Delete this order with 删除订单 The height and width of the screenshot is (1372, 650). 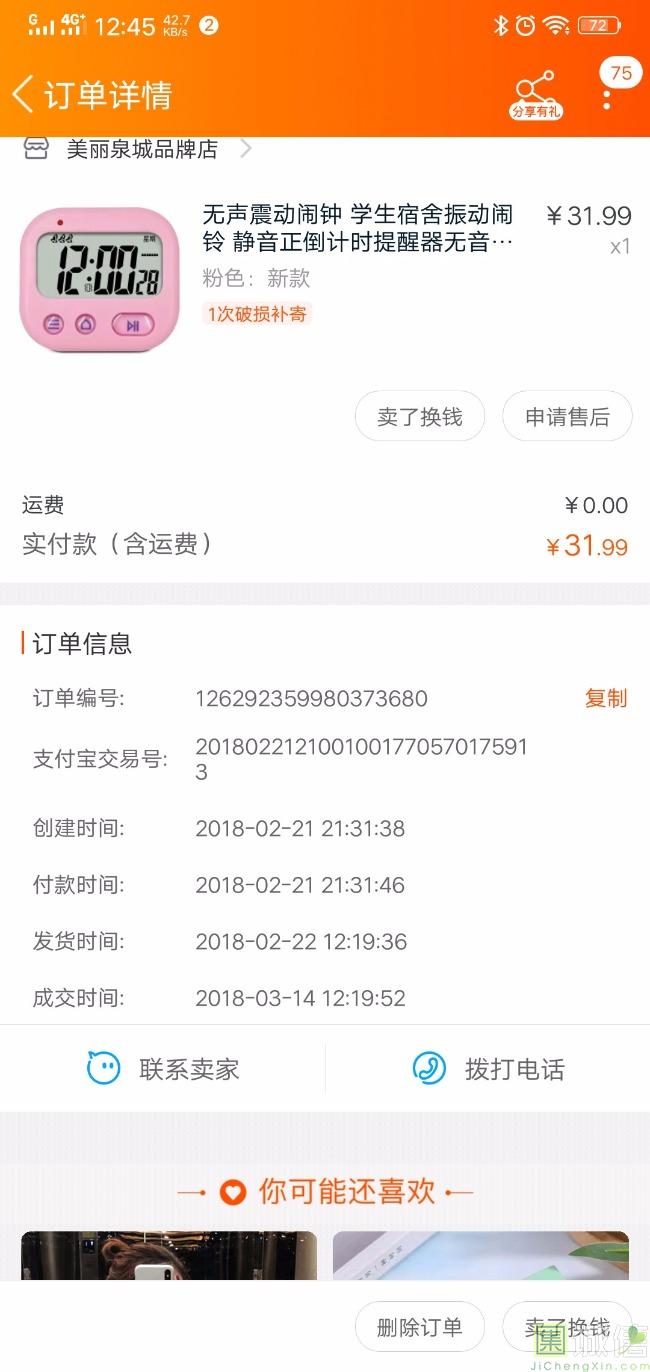point(420,1327)
